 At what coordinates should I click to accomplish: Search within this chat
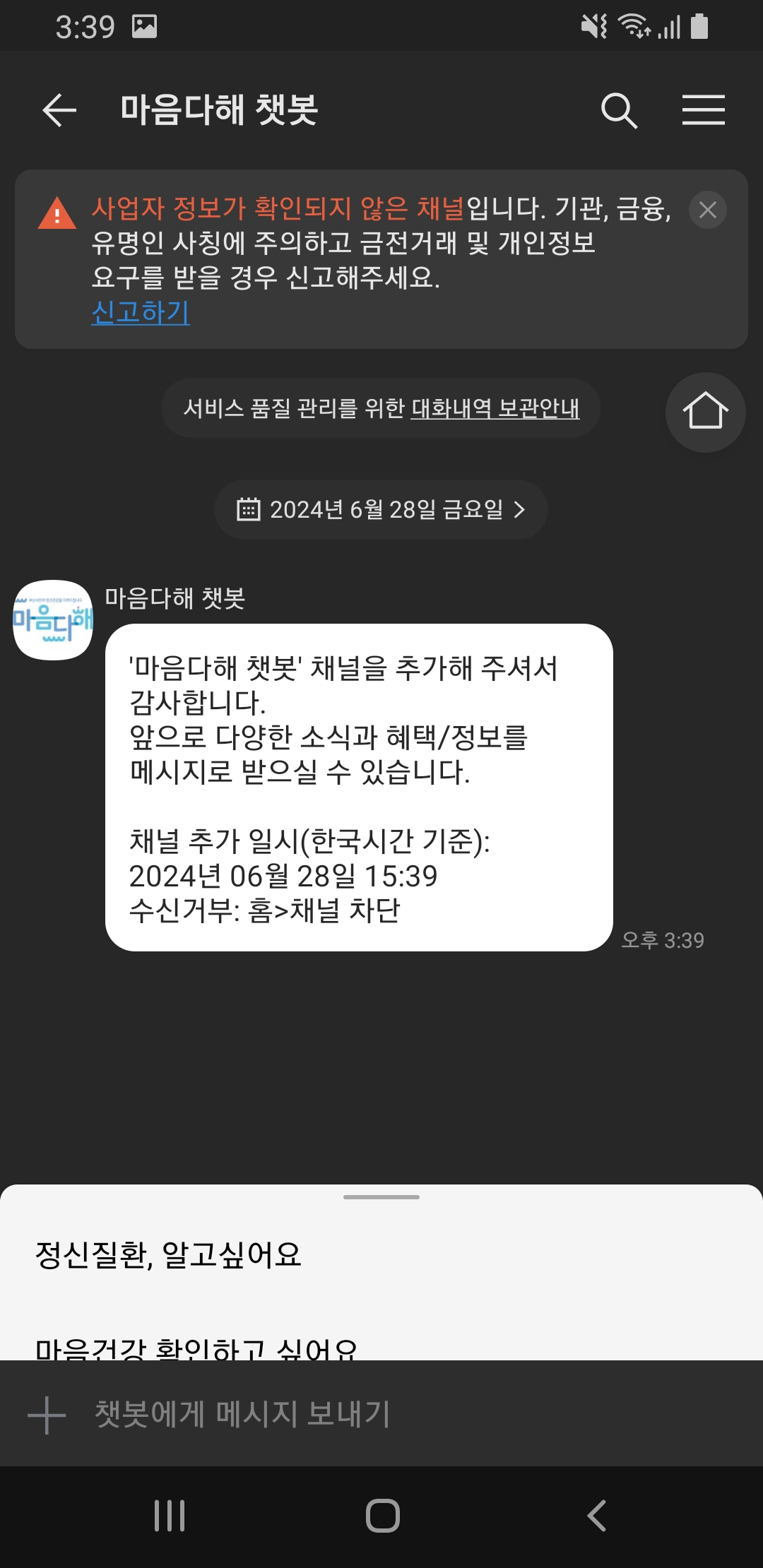(619, 110)
